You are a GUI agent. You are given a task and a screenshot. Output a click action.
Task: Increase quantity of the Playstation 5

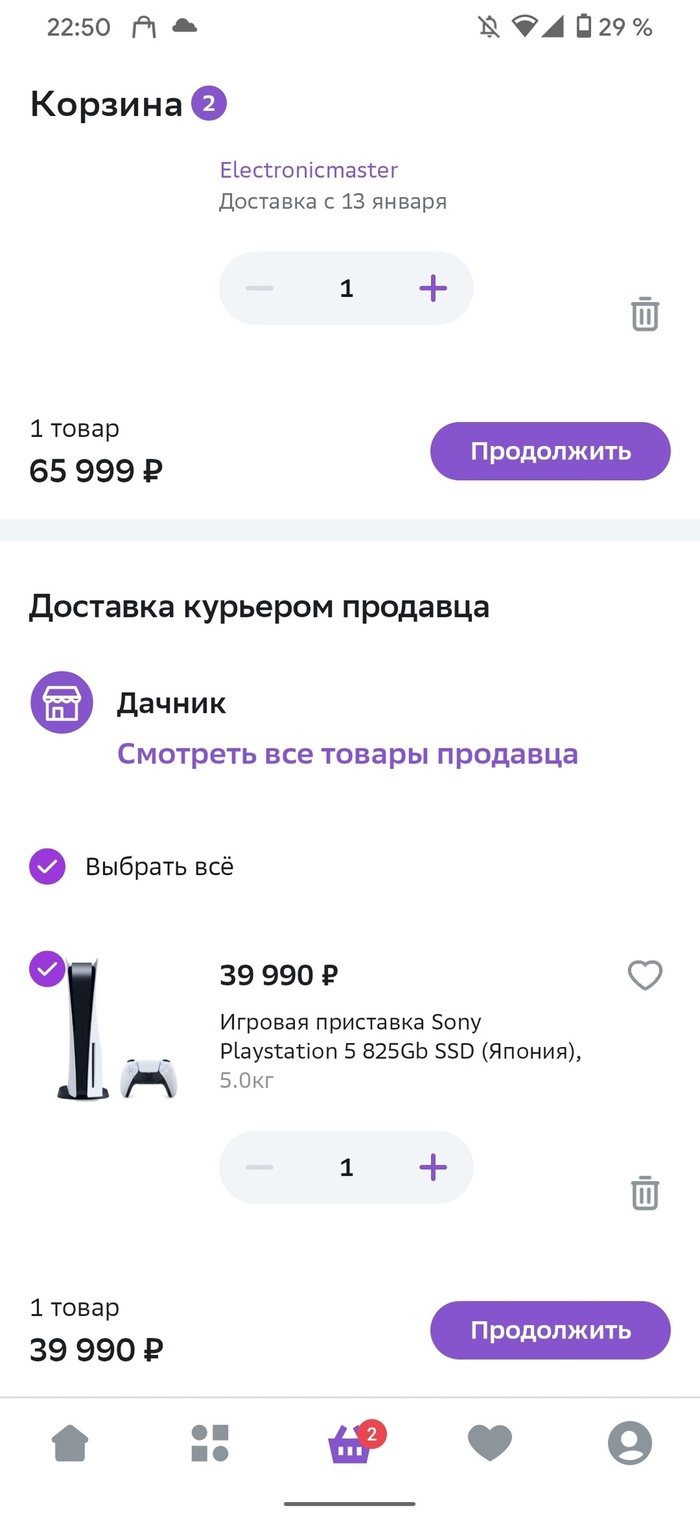pyautogui.click(x=432, y=1167)
